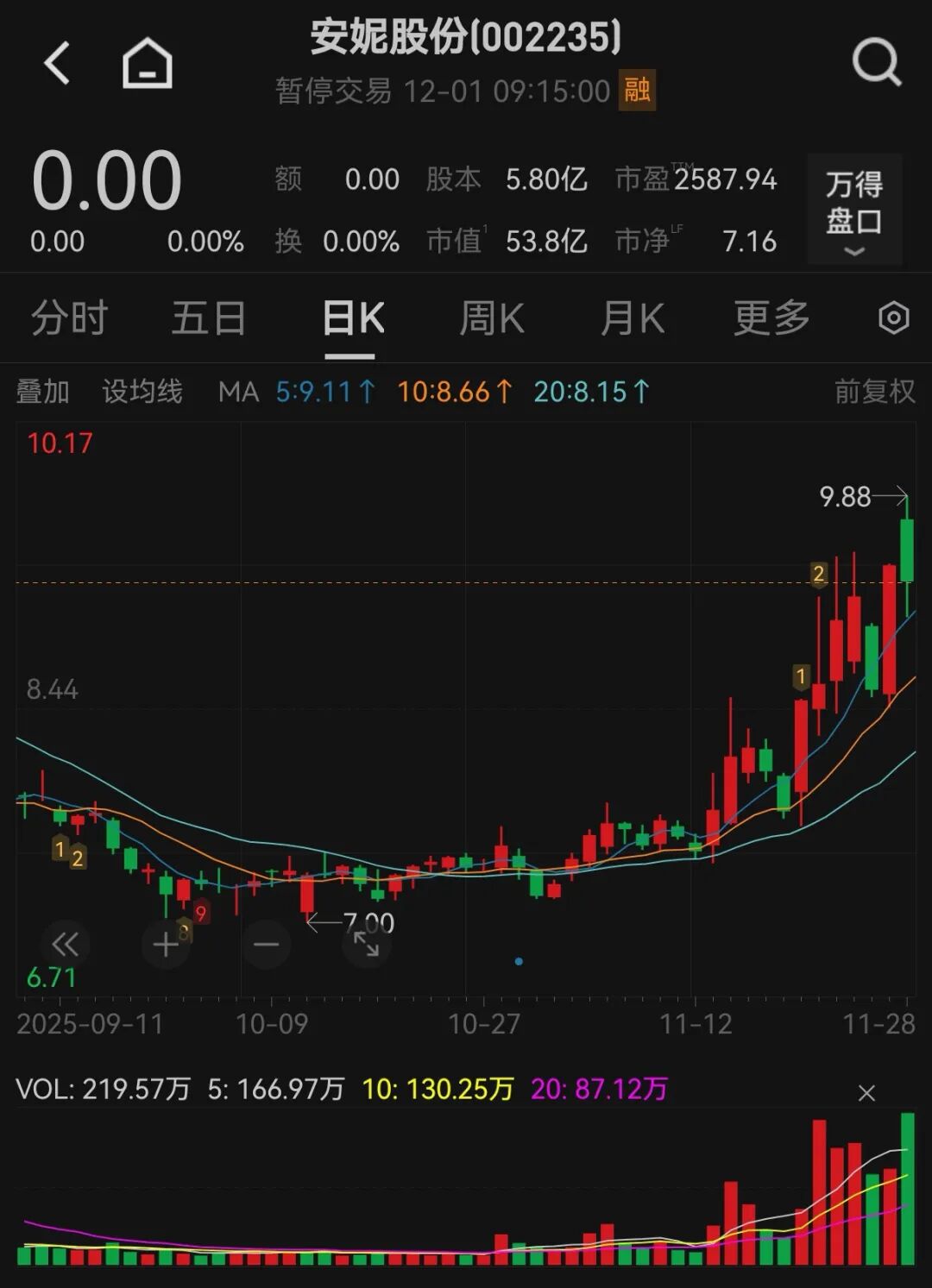This screenshot has height=1288, width=932.
Task: Switch to the 周K weekly chart tab
Action: (x=492, y=318)
